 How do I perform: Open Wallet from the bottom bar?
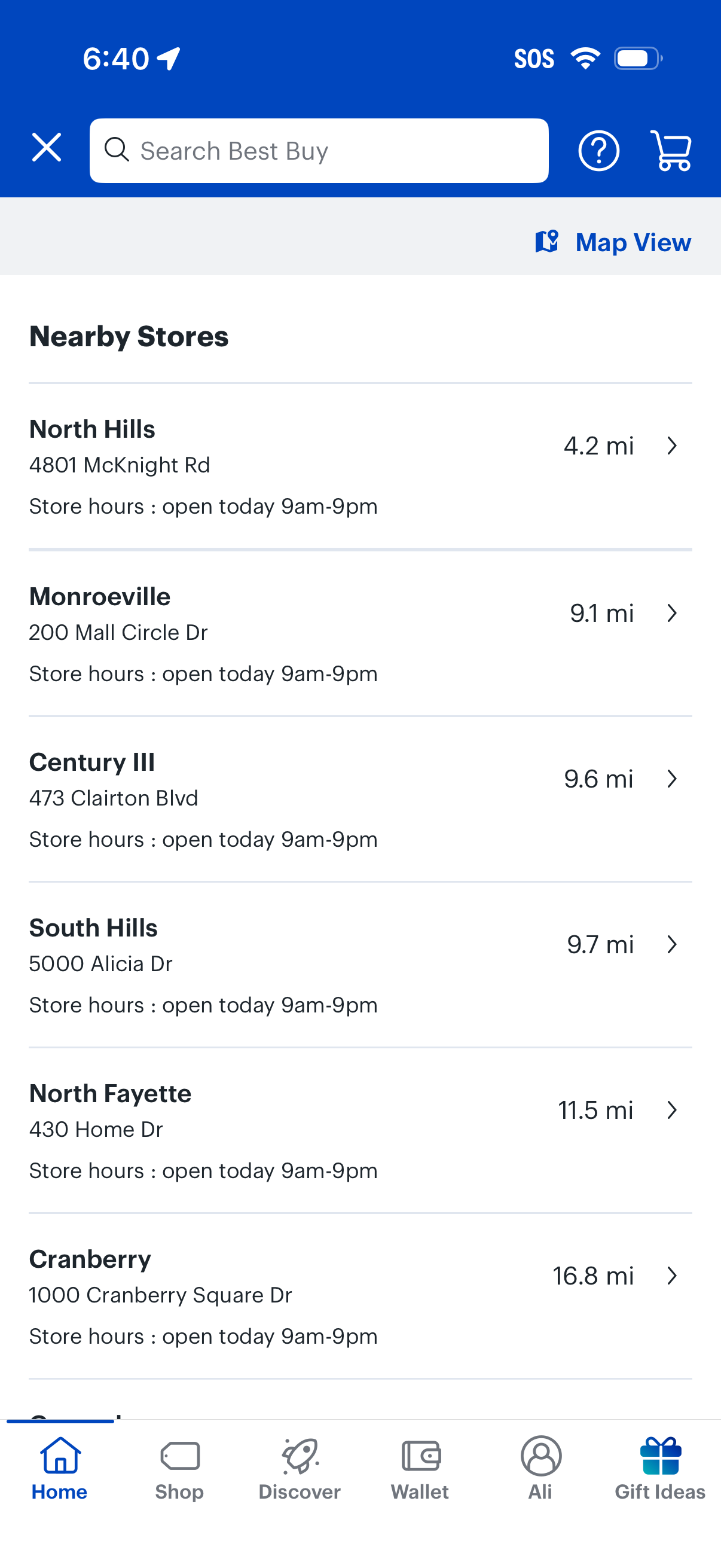click(x=420, y=1456)
